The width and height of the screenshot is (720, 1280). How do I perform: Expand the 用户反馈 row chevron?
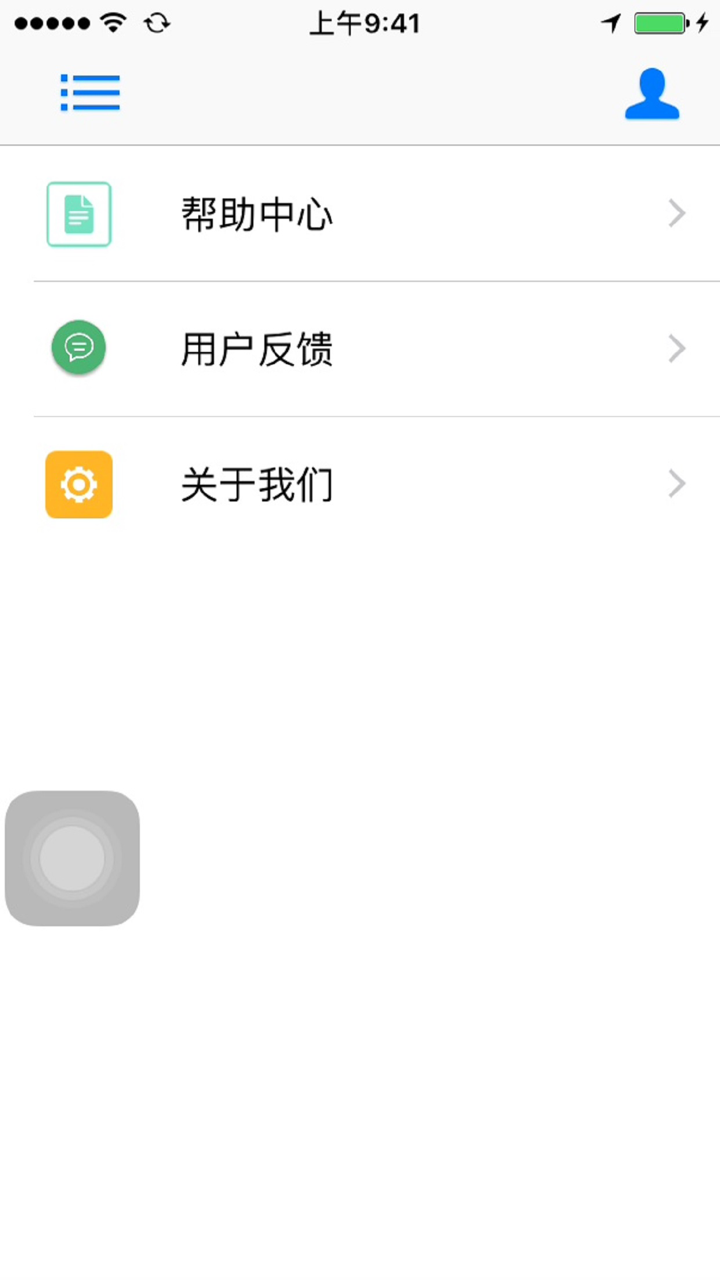click(676, 348)
